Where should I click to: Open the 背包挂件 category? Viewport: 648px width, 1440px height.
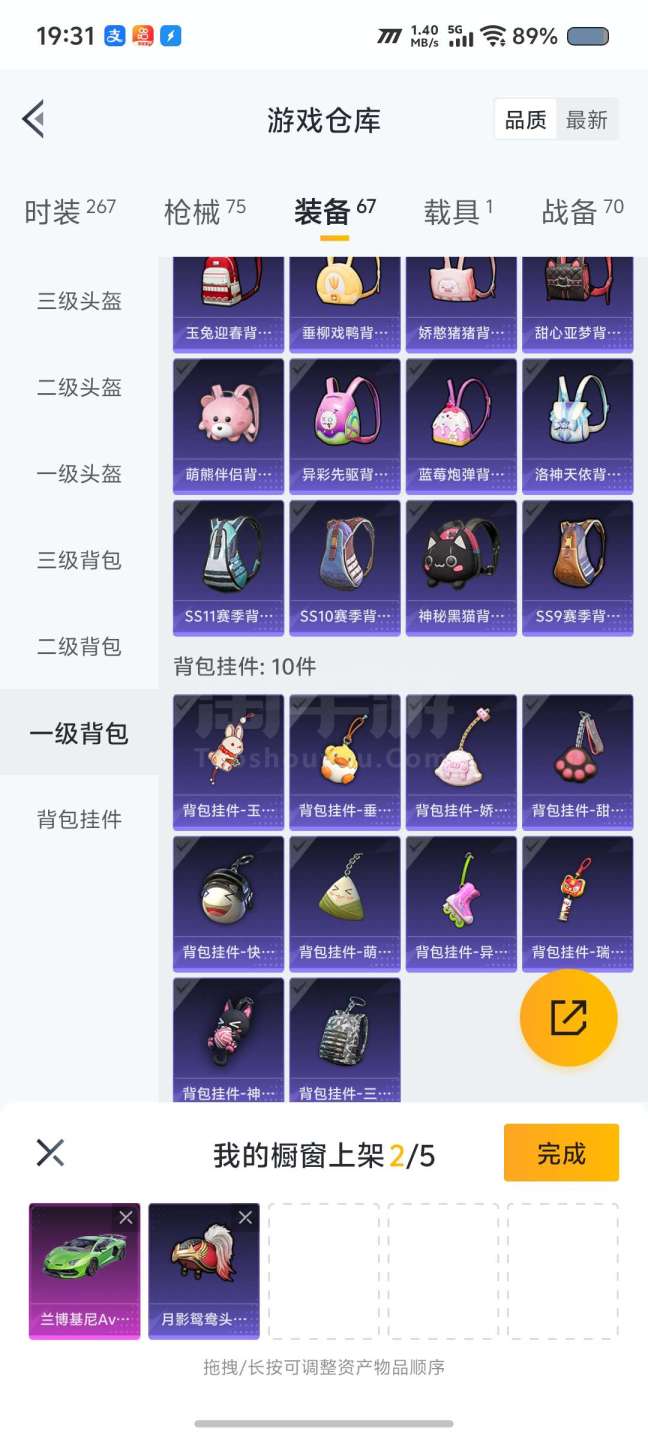pyautogui.click(x=79, y=820)
